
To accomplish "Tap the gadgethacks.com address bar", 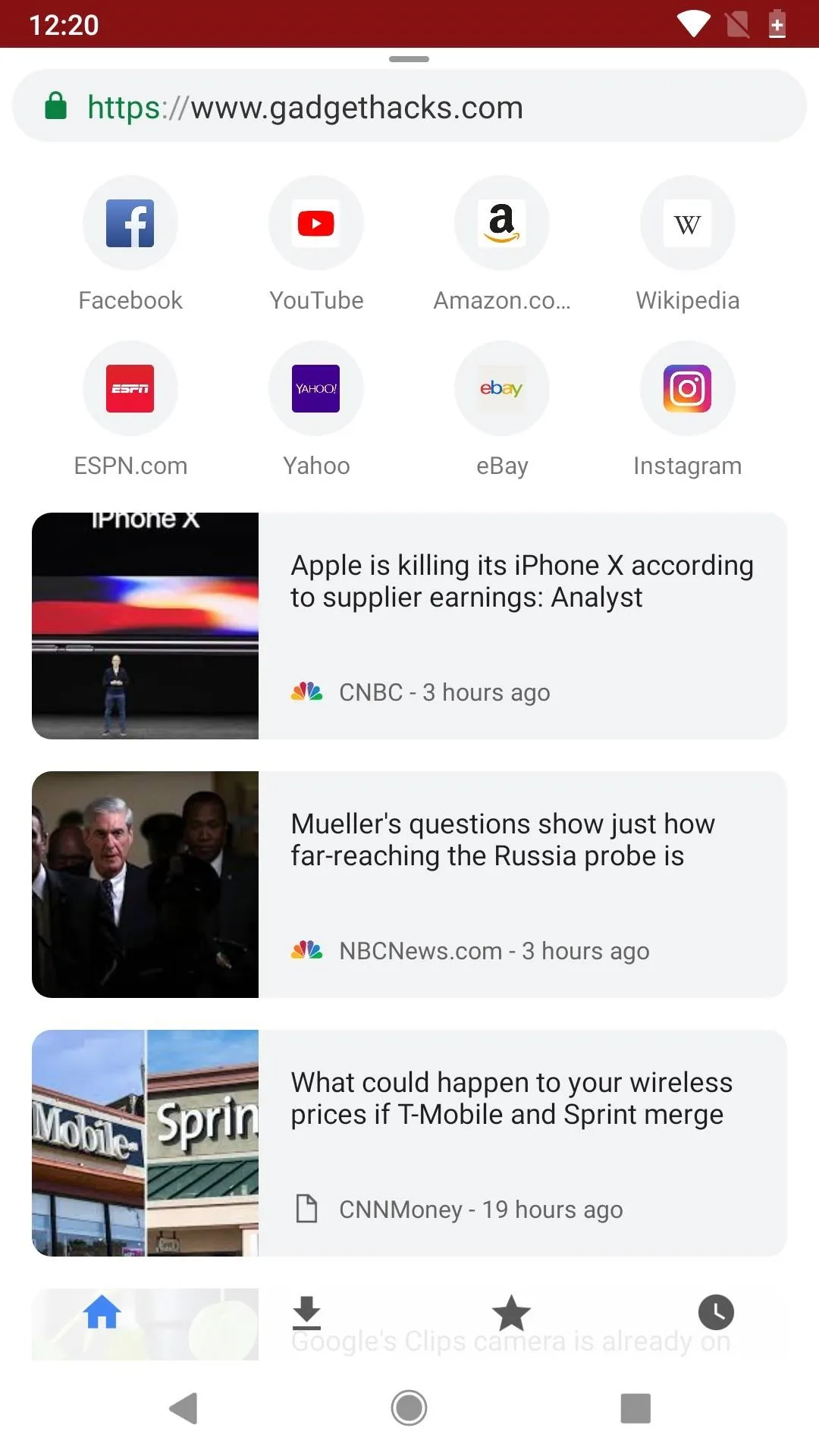I will (x=409, y=106).
